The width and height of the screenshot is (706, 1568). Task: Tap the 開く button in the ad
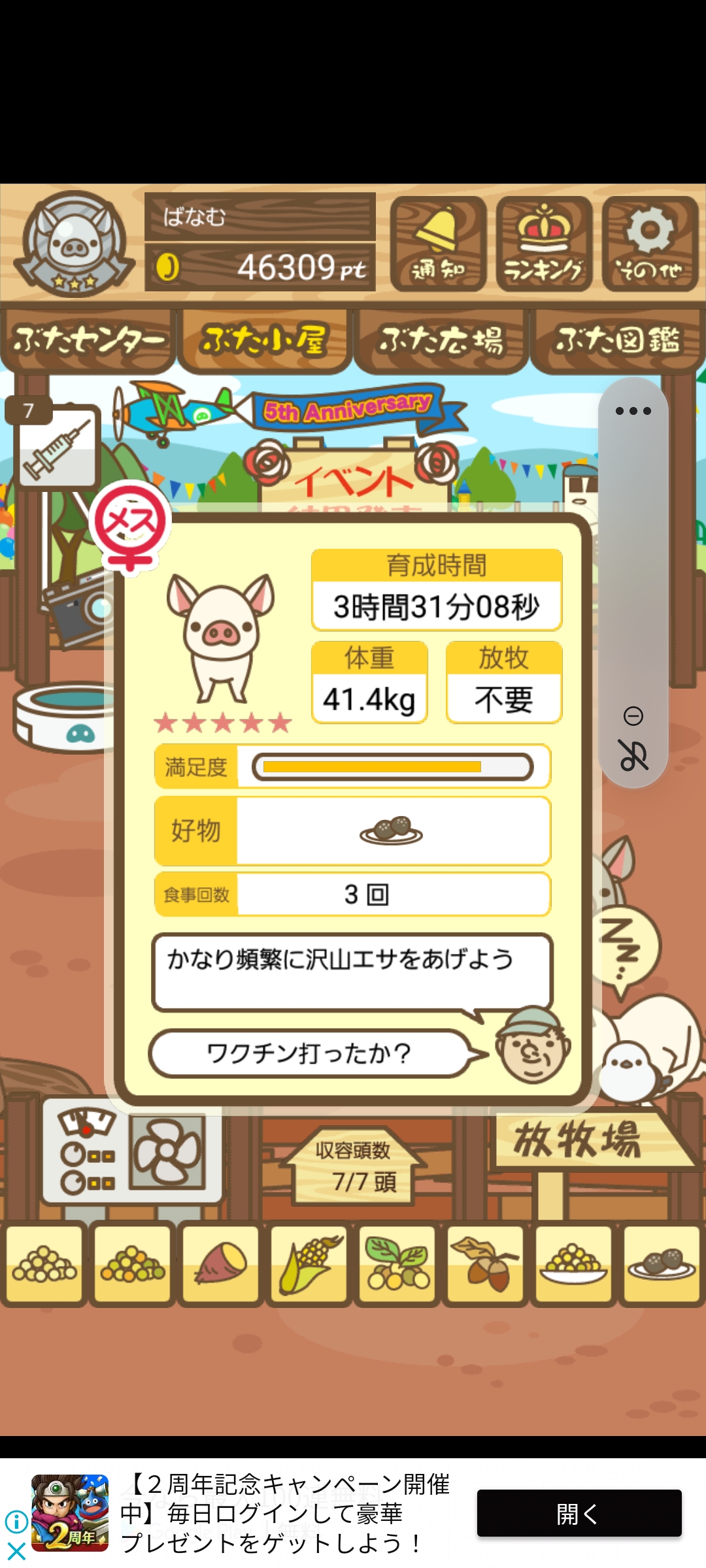[579, 1513]
